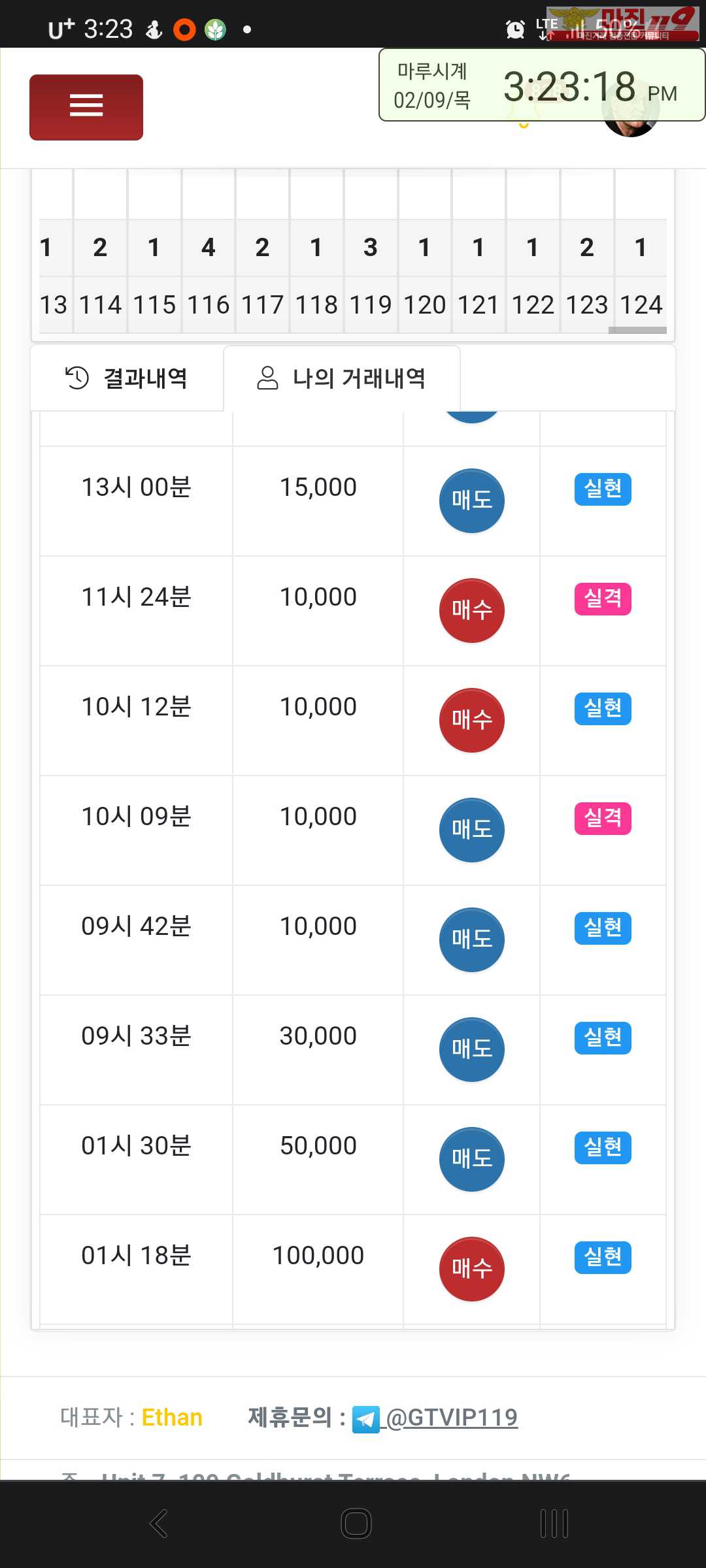Viewport: 706px width, 1568px height.
Task: Open the @GTVIP119 Telegram link
Action: point(451,1418)
